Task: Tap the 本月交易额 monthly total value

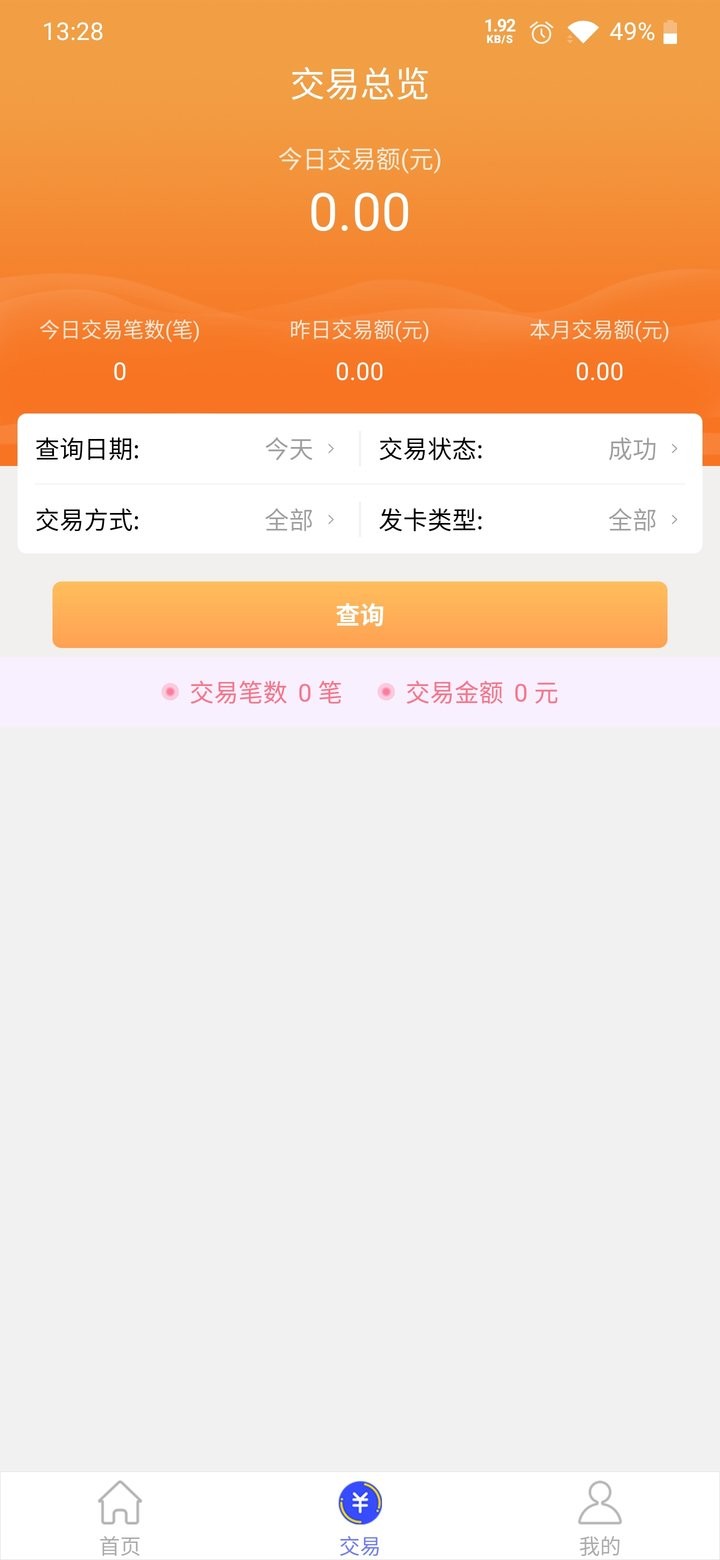Action: (x=598, y=371)
